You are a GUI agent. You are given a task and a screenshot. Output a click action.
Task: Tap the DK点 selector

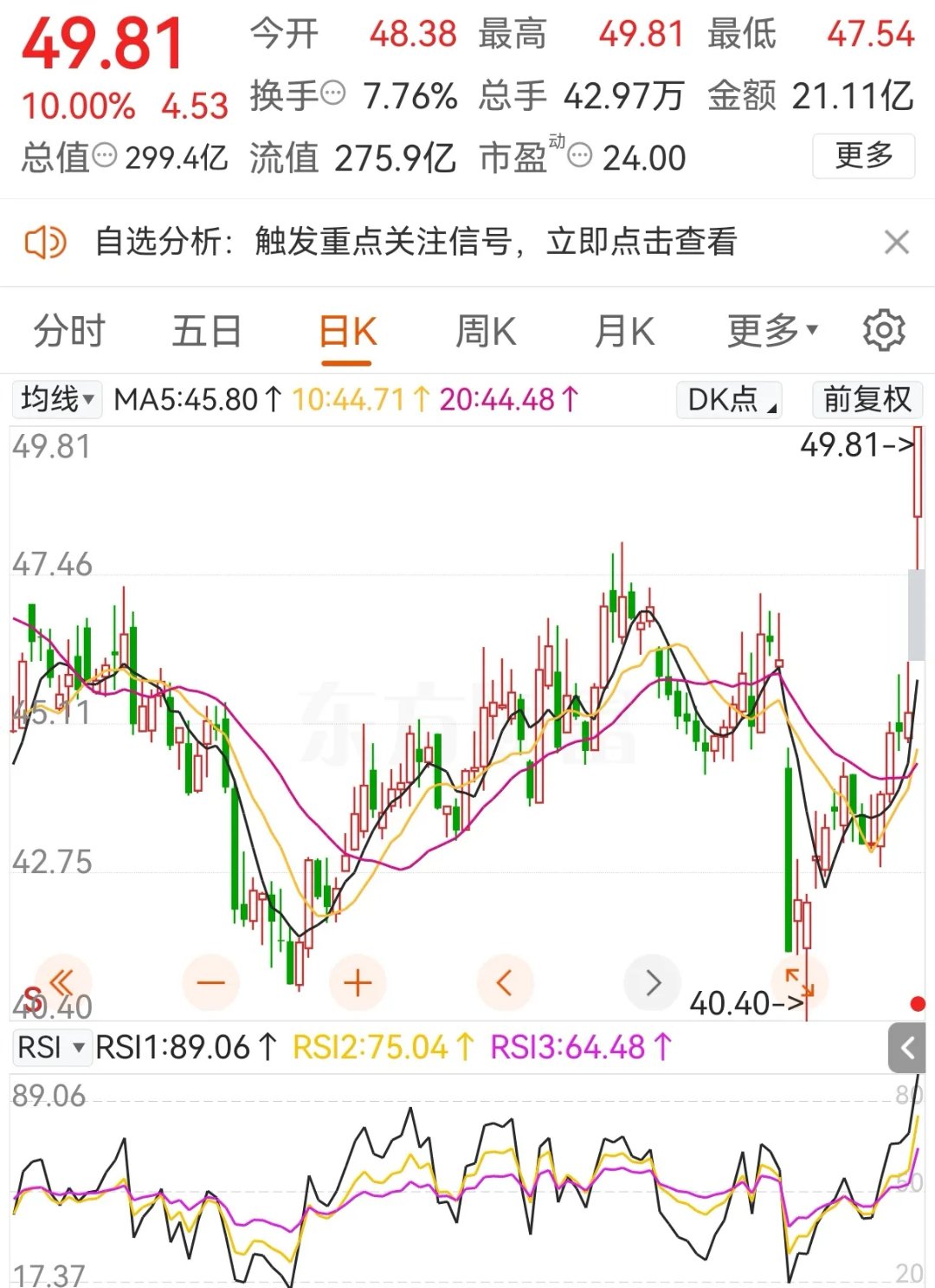tap(730, 399)
